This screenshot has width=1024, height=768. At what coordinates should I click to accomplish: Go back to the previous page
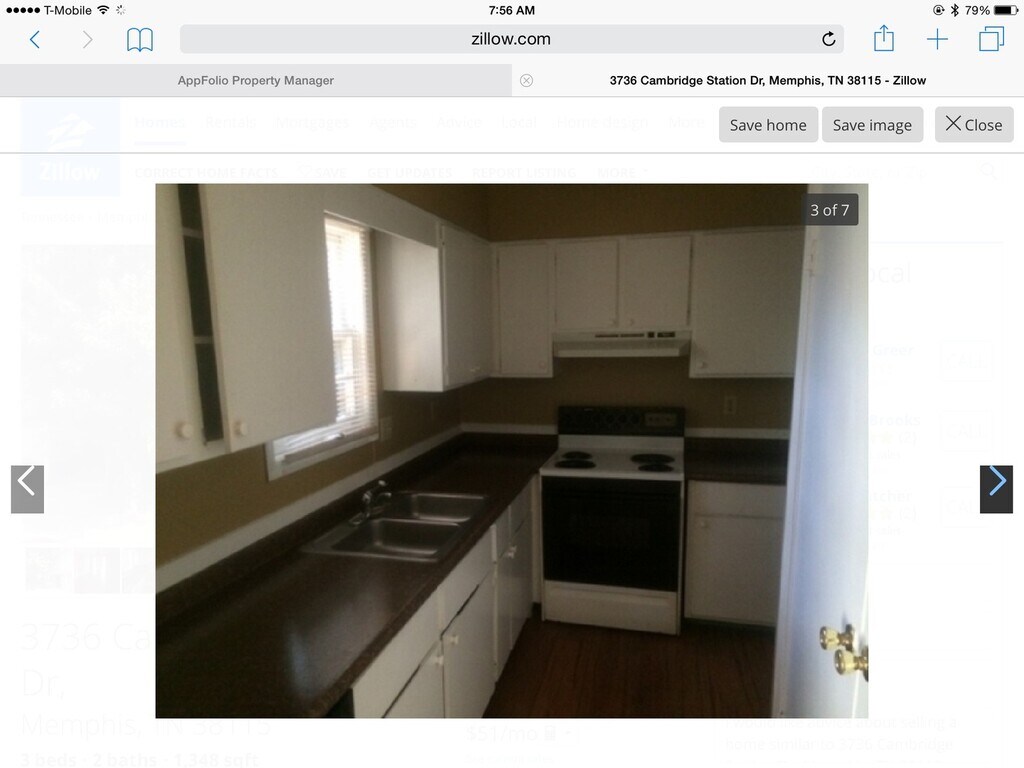tap(35, 40)
